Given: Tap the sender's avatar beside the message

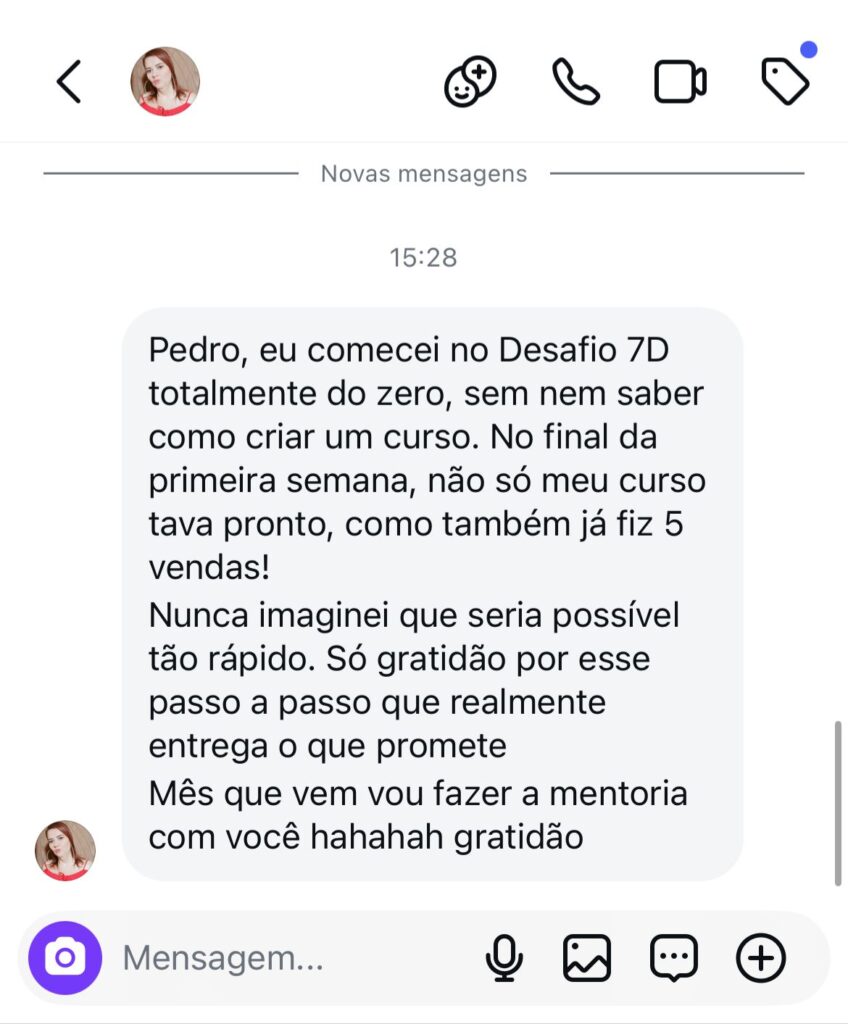Looking at the screenshot, I should [x=65, y=850].
